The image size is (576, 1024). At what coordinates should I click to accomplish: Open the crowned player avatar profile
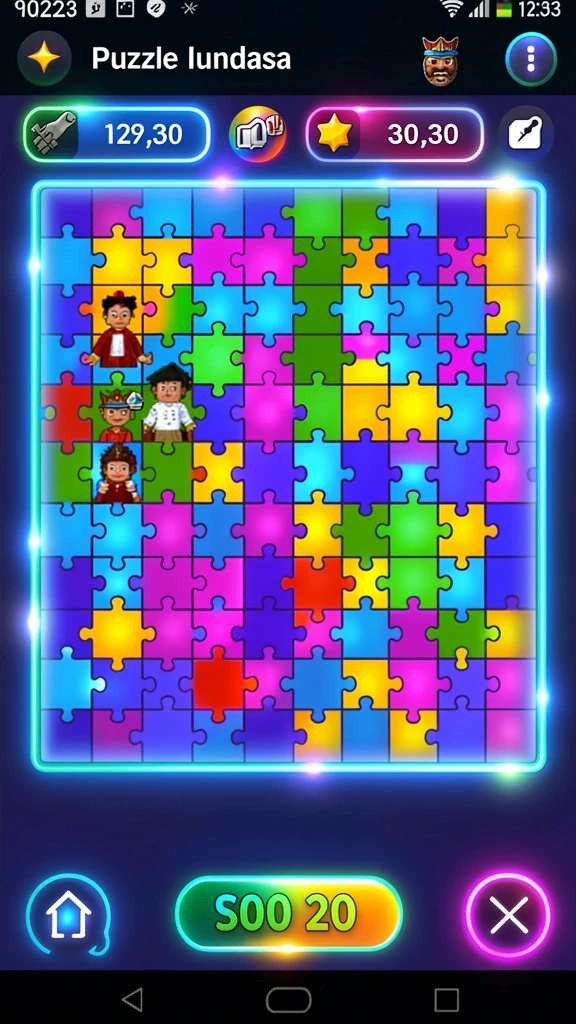[440, 61]
